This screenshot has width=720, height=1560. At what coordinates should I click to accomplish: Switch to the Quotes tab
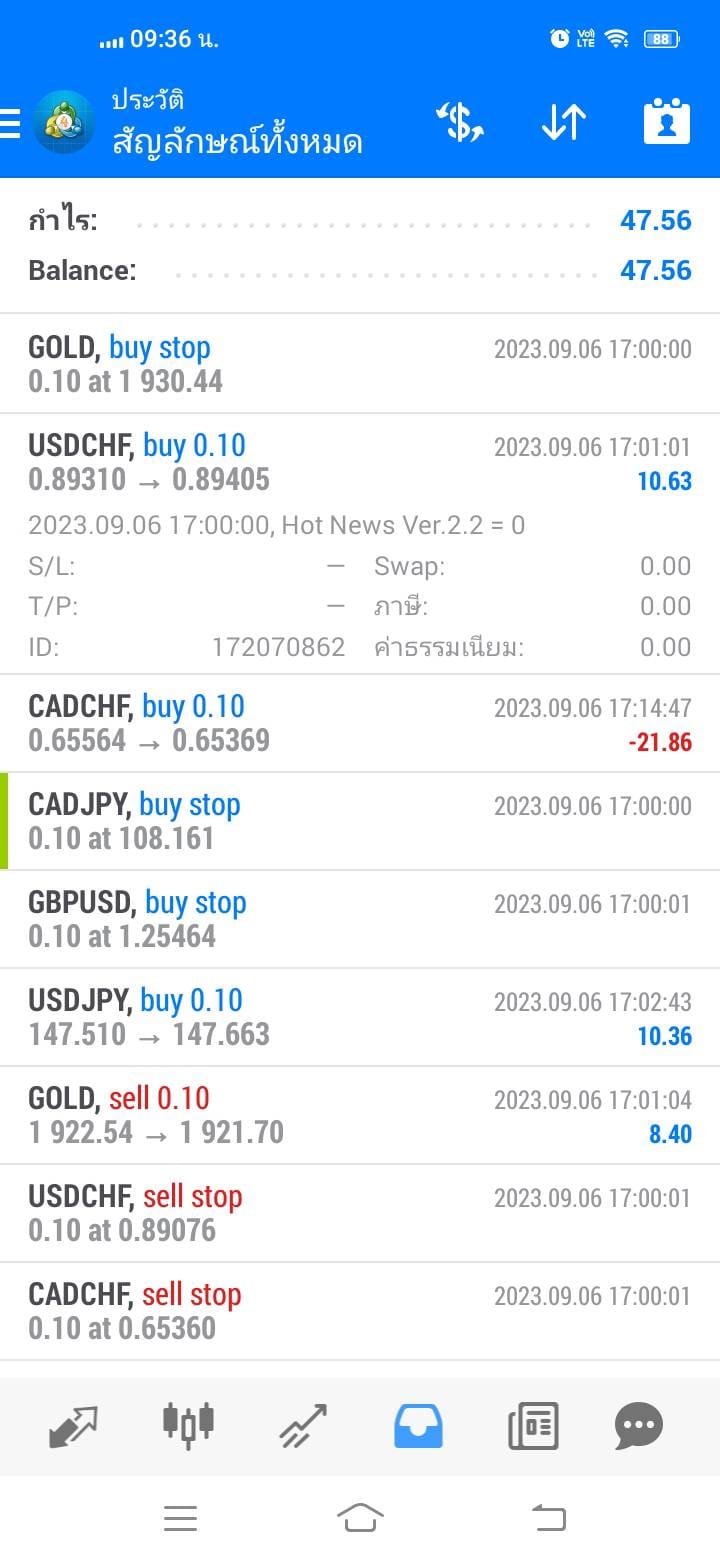coord(74,1426)
